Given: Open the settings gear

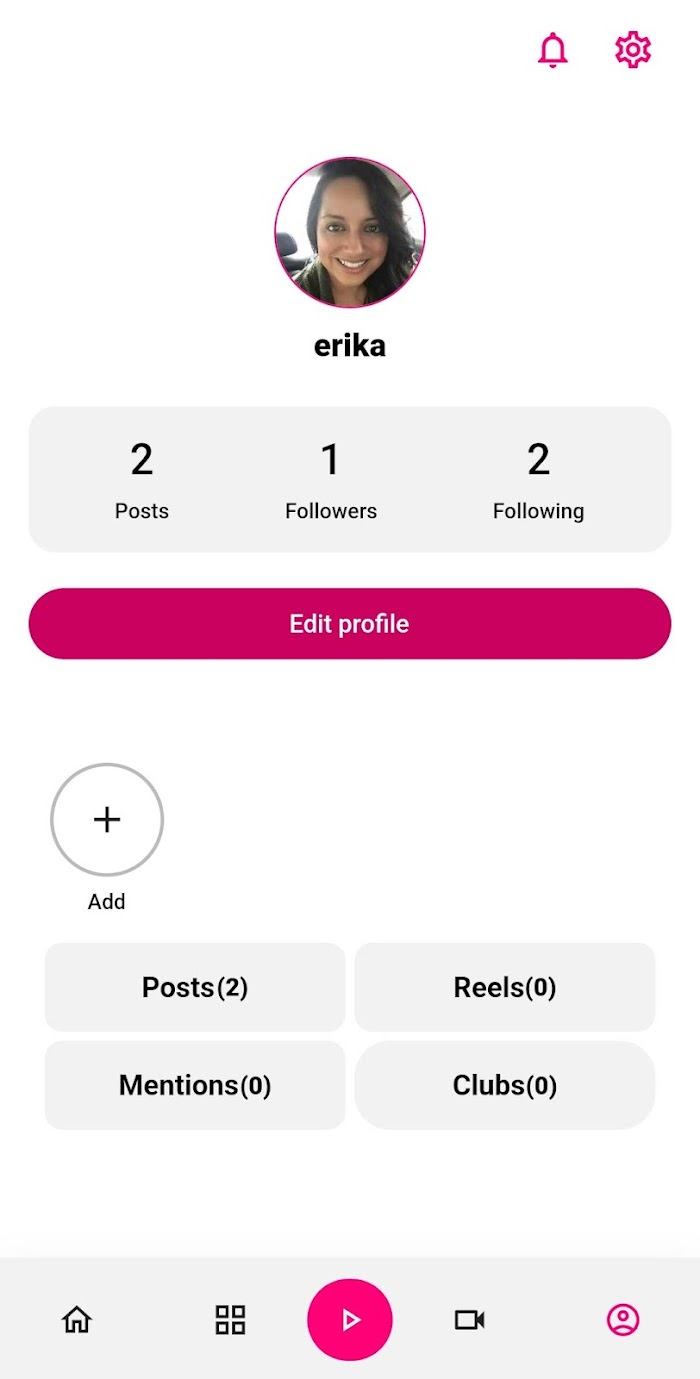Looking at the screenshot, I should pos(633,50).
